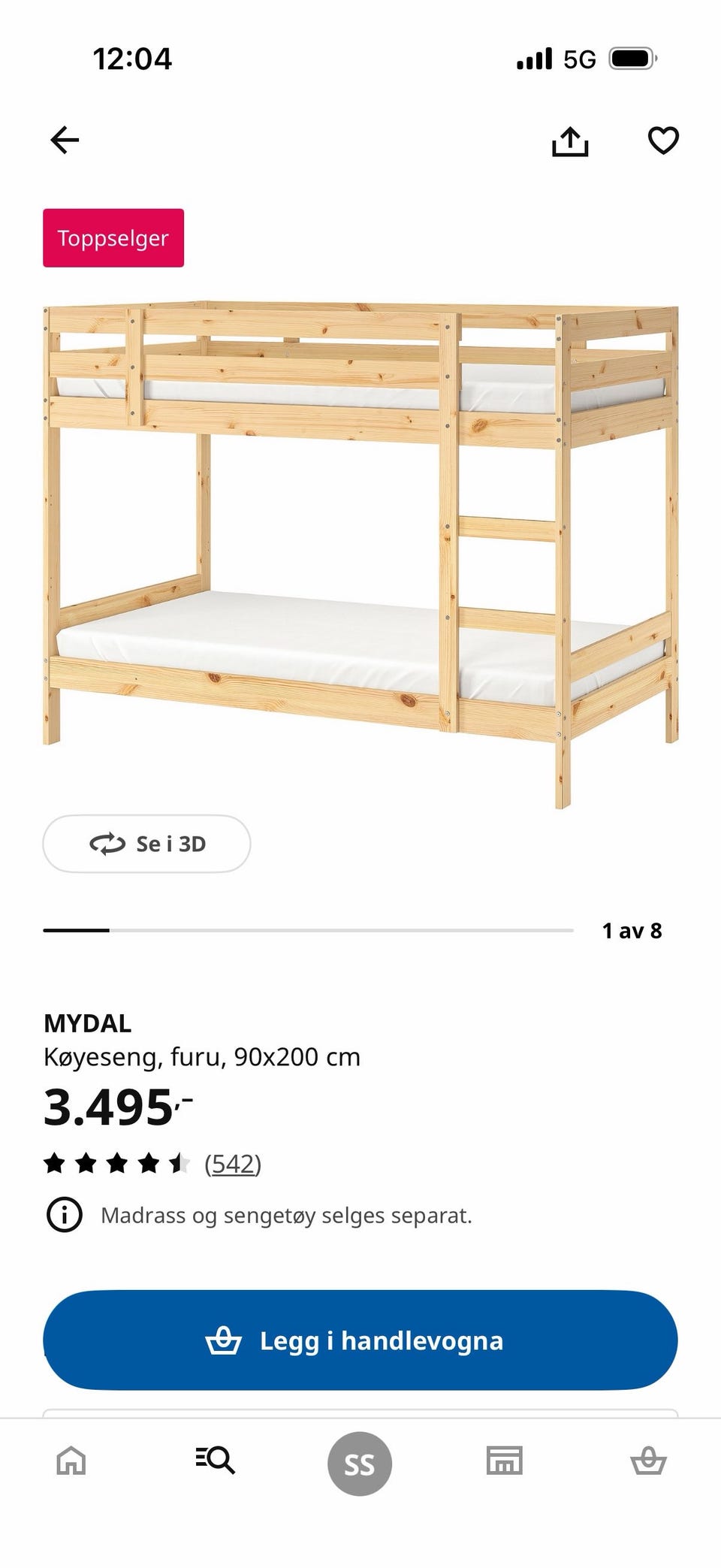The width and height of the screenshot is (721, 1568).
Task: Open info about mattress sold separately
Action: pyautogui.click(x=65, y=1215)
